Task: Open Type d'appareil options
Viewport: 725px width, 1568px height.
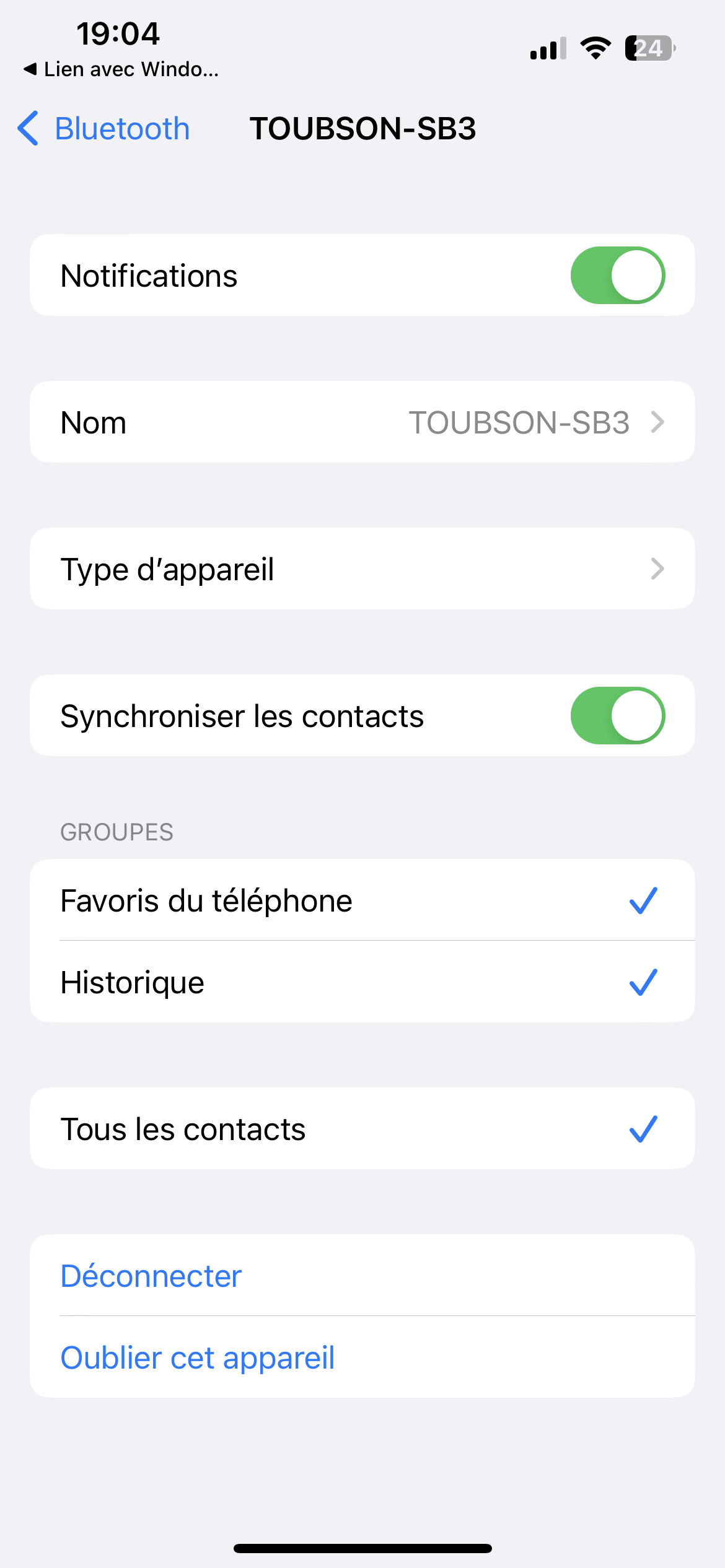Action: coord(362,569)
